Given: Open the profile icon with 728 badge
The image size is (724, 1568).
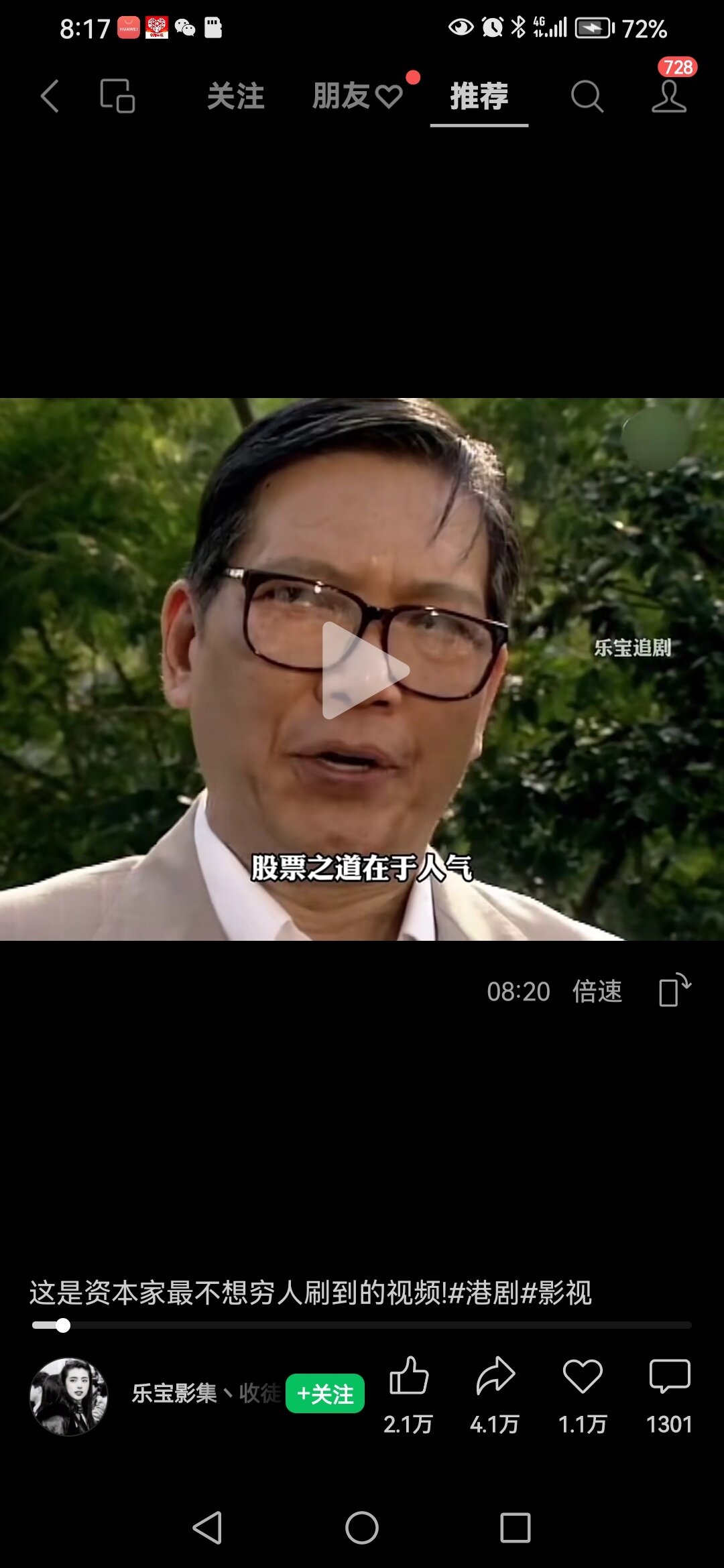Looking at the screenshot, I should [x=669, y=96].
